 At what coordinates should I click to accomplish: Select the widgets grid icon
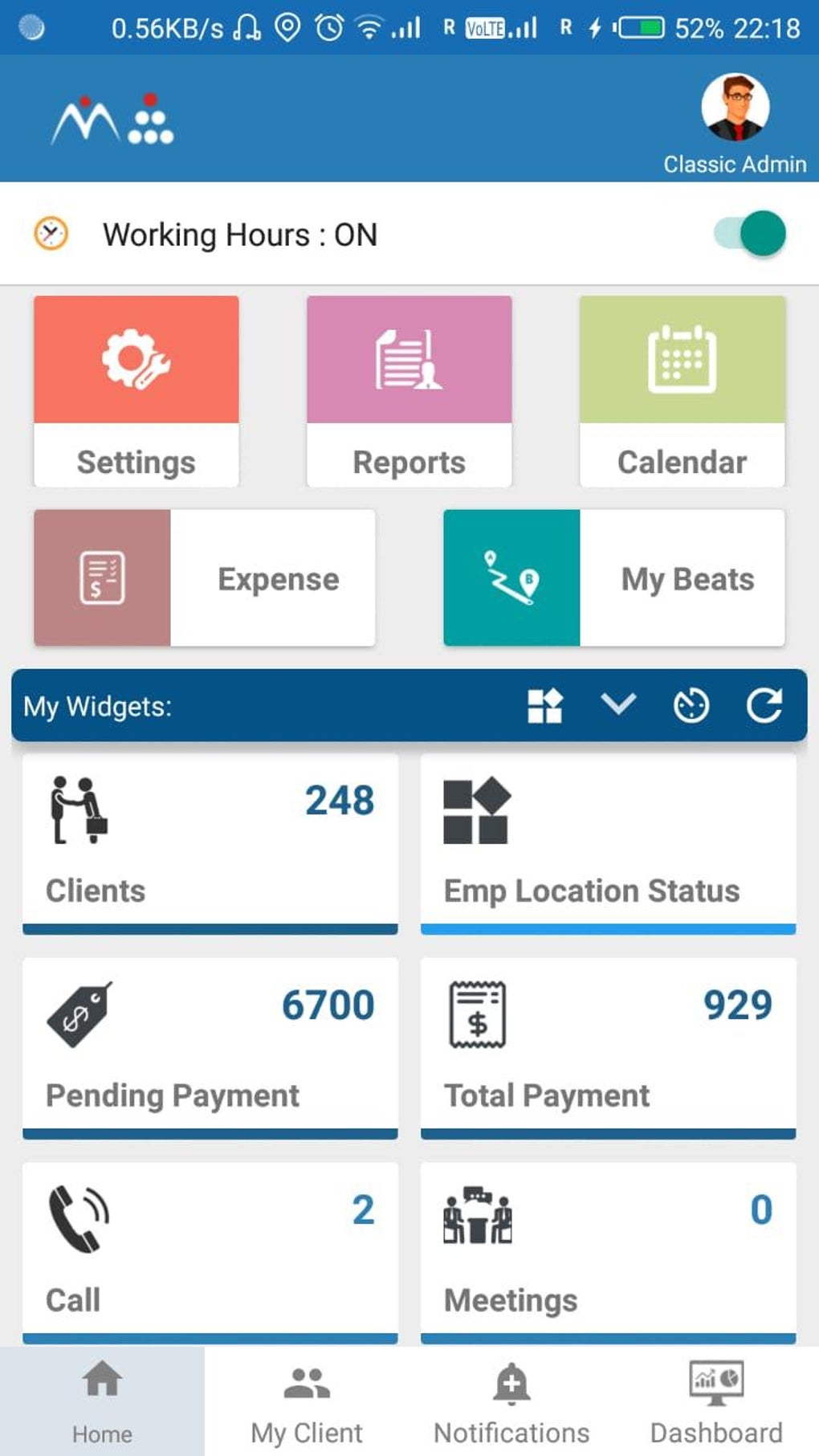point(545,706)
